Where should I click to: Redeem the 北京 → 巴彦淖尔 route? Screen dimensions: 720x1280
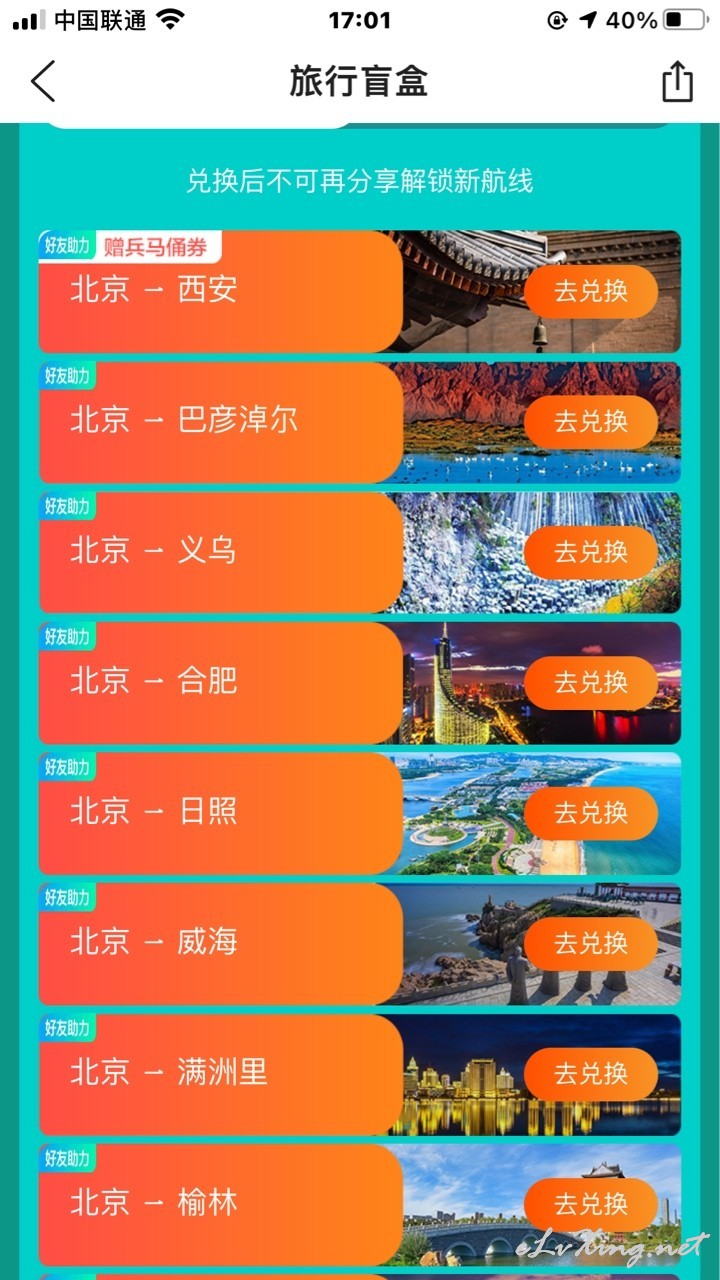click(591, 421)
